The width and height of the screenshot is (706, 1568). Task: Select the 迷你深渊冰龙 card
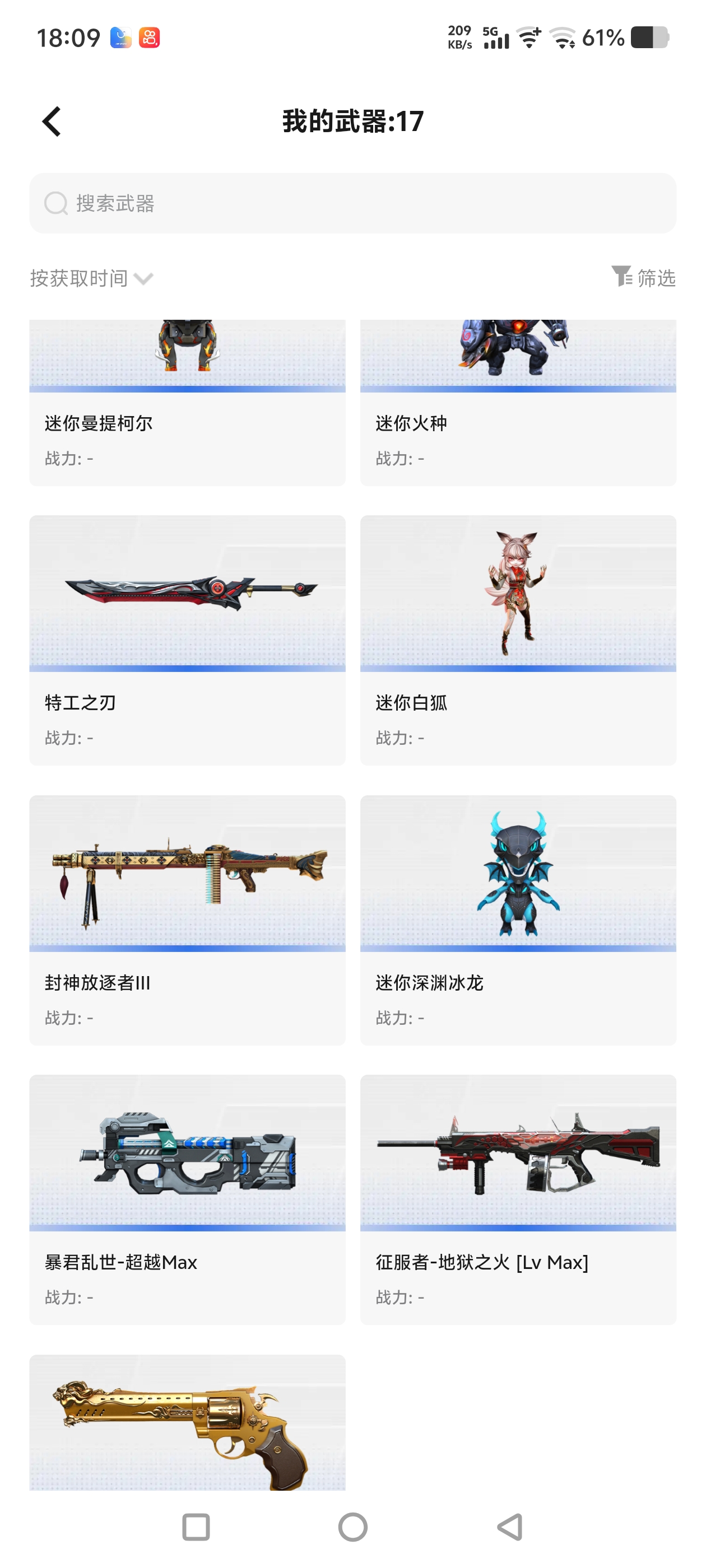(x=518, y=920)
